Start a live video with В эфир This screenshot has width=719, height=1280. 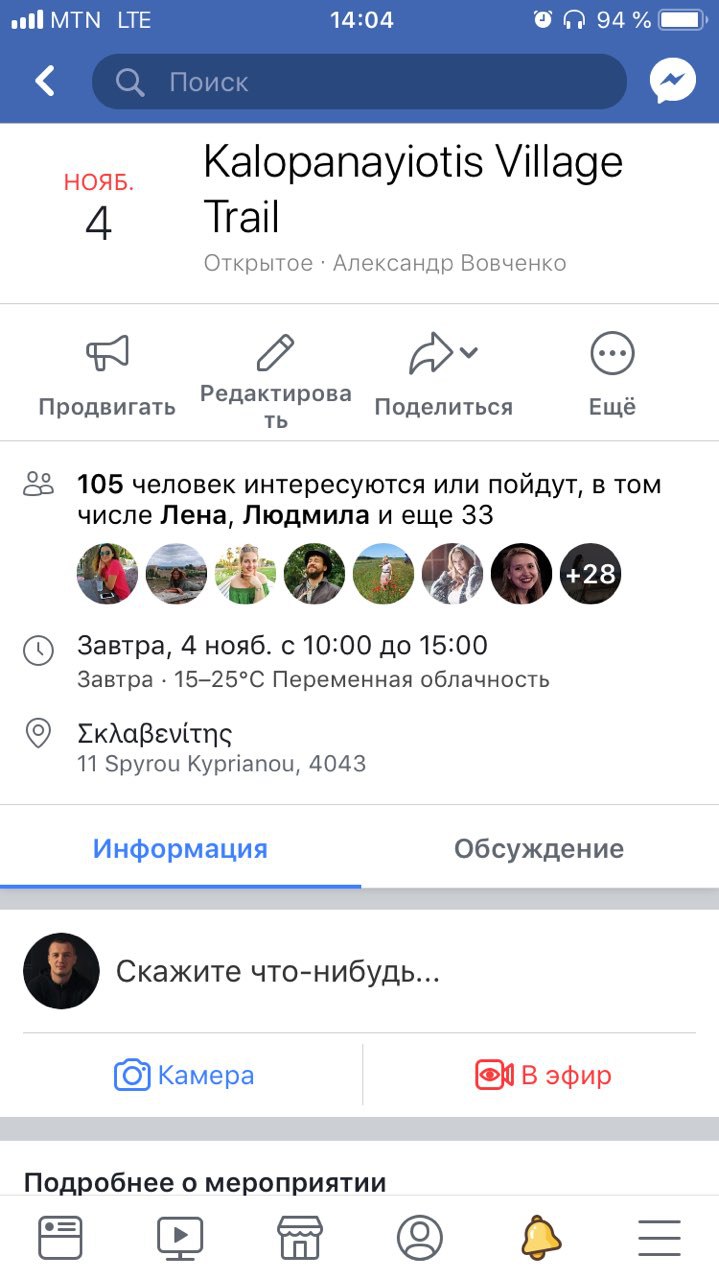pyautogui.click(x=543, y=1076)
